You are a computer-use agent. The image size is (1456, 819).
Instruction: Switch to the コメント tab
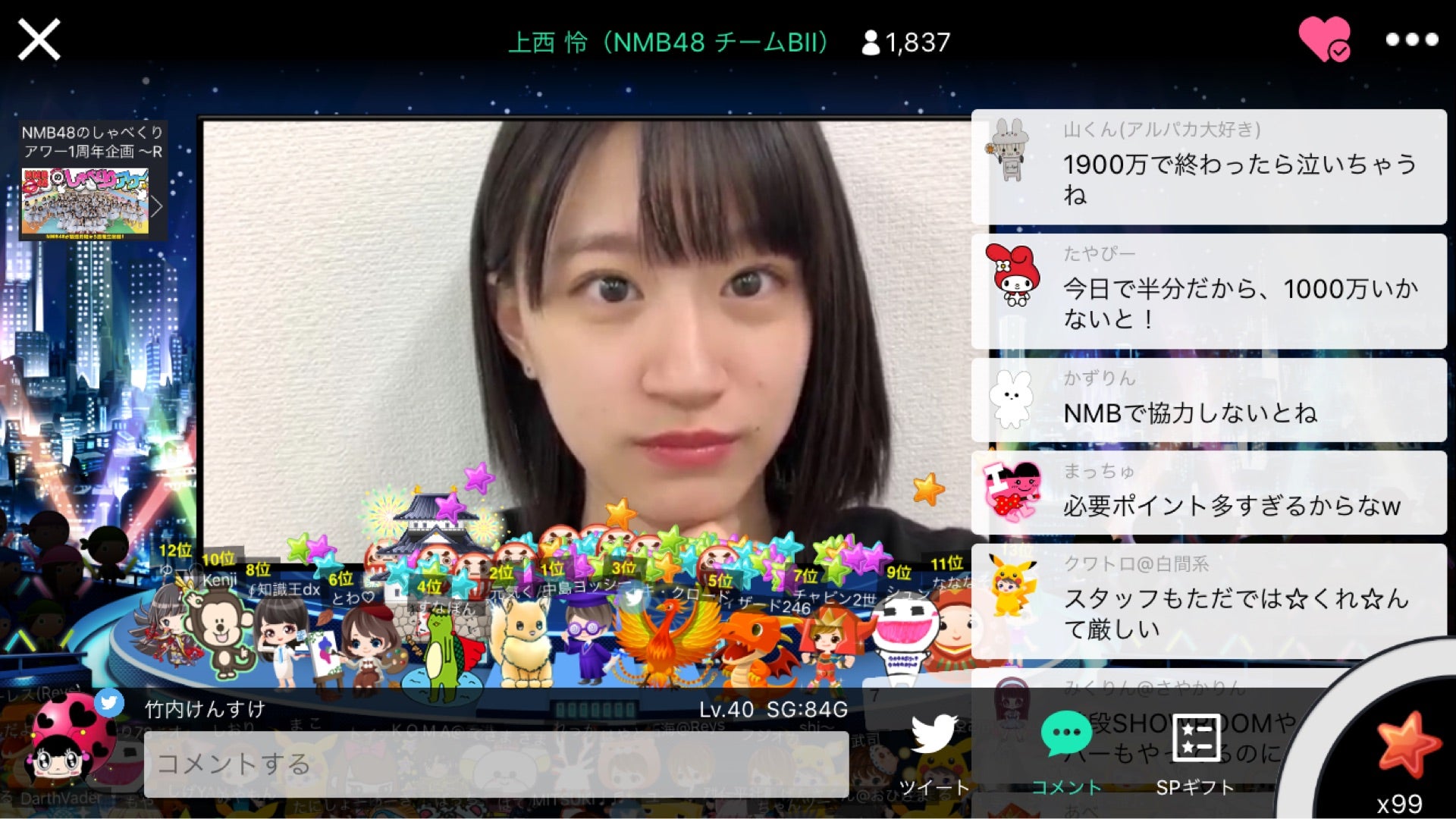pyautogui.click(x=1066, y=752)
